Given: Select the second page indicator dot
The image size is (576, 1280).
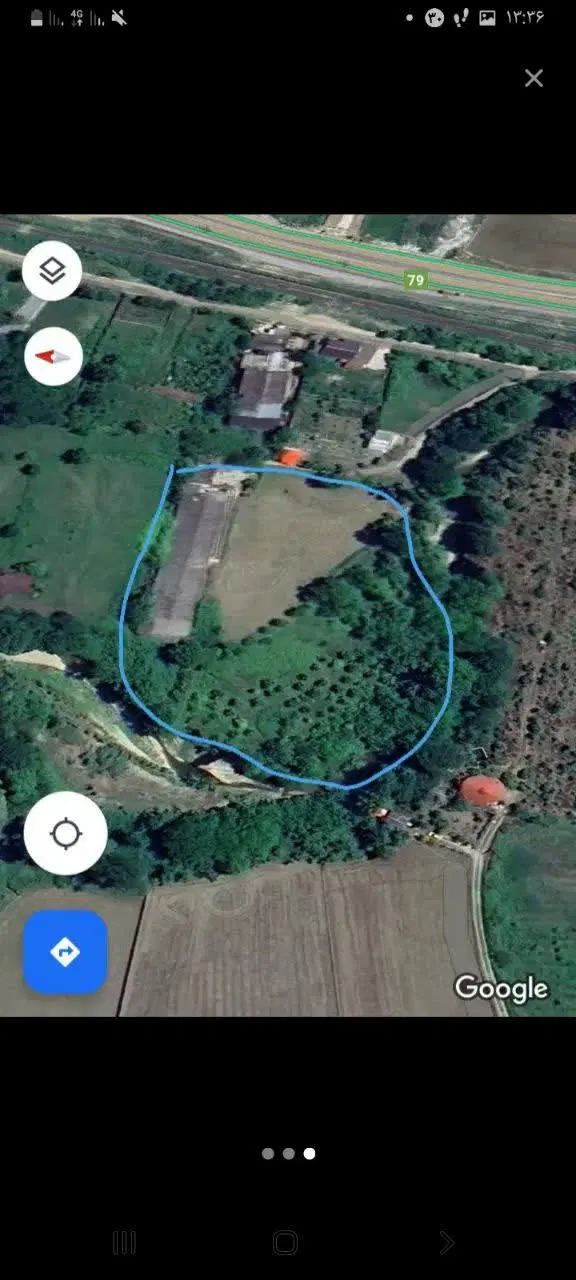Looking at the screenshot, I should click(x=289, y=1153).
